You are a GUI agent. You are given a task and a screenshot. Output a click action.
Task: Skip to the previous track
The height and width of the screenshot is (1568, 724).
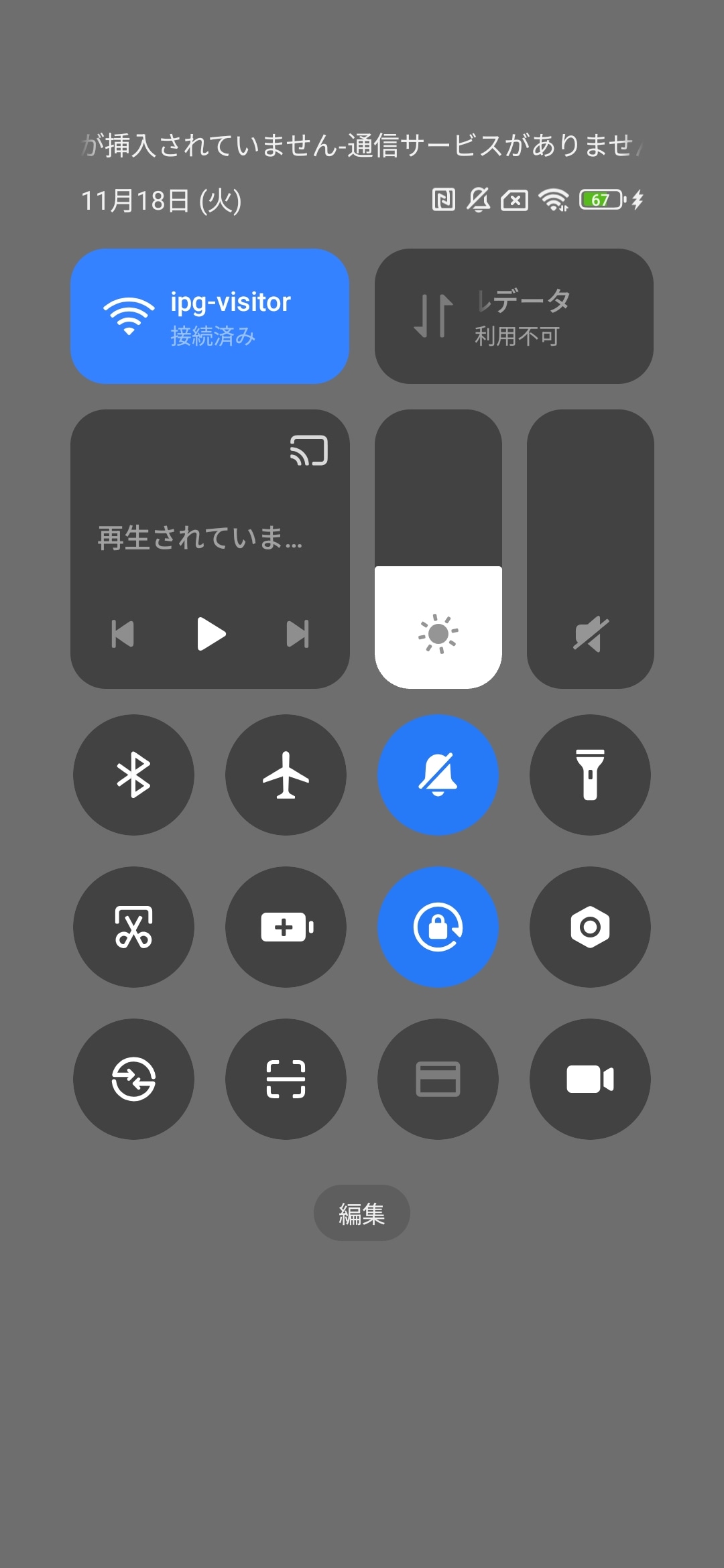tap(123, 634)
